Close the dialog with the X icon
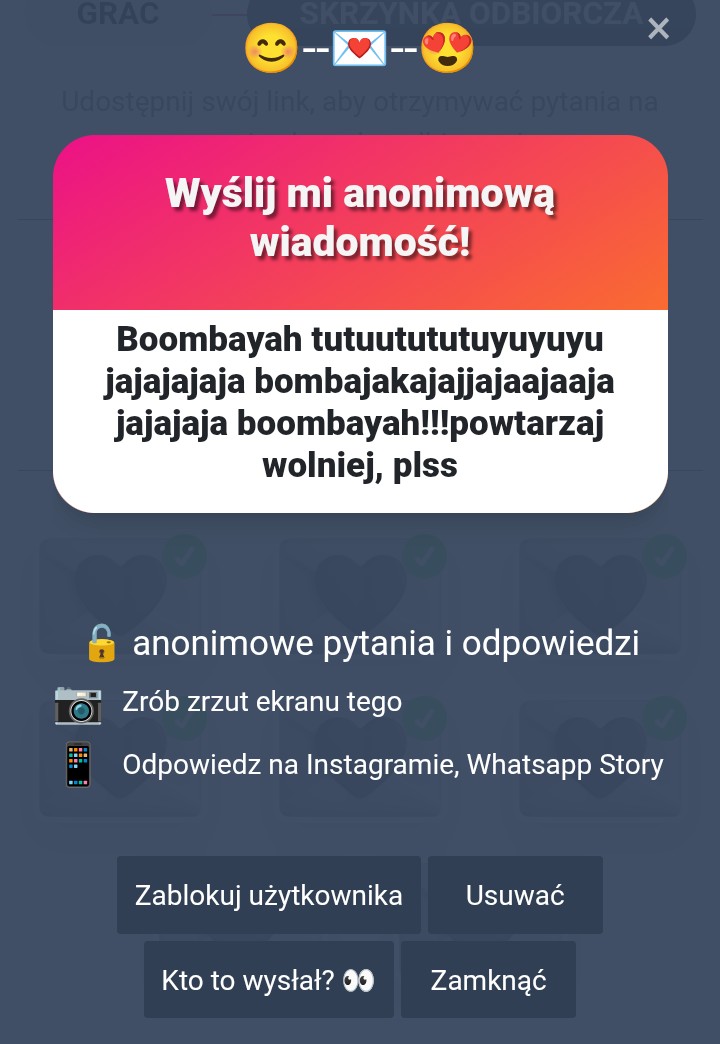720x1044 pixels. pos(658,29)
